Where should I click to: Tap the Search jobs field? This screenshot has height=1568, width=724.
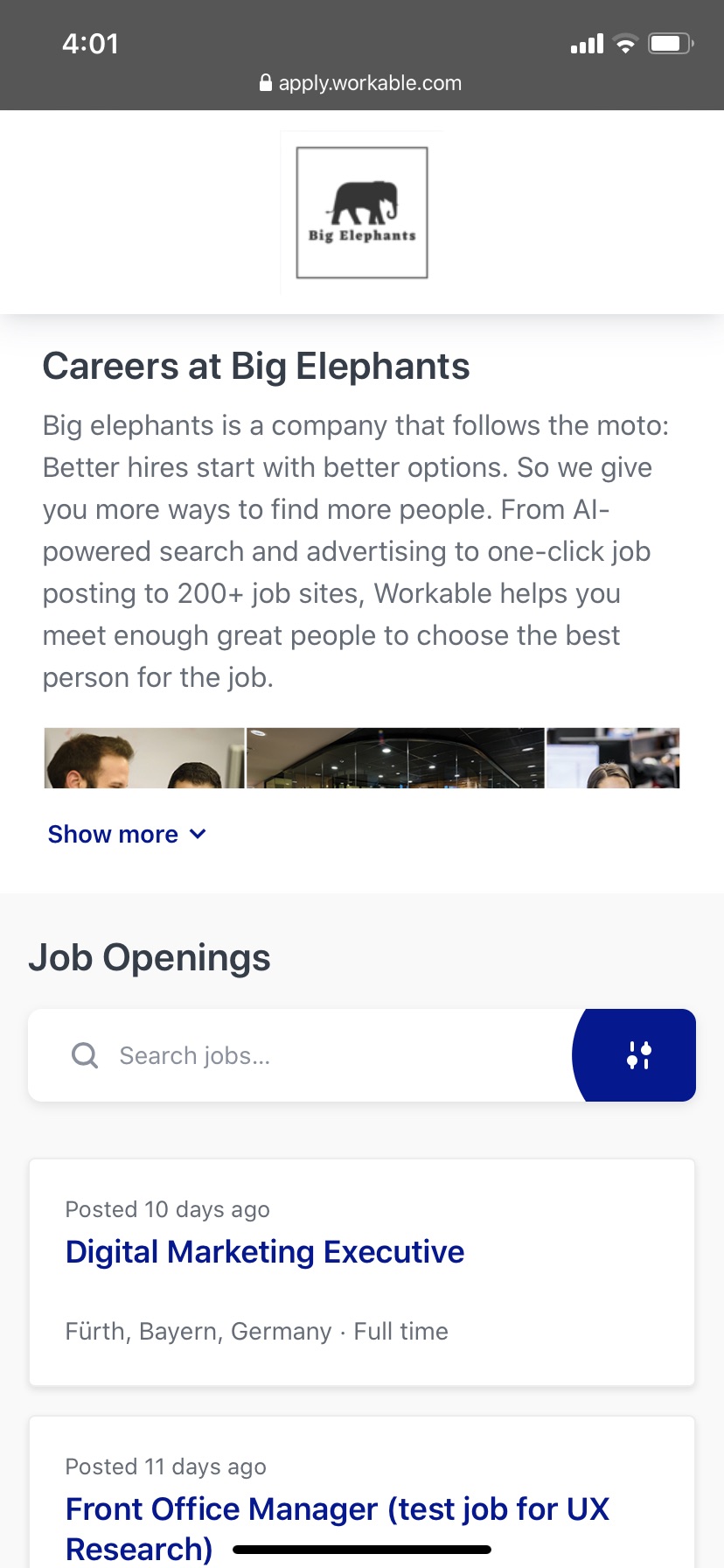pos(302,1055)
